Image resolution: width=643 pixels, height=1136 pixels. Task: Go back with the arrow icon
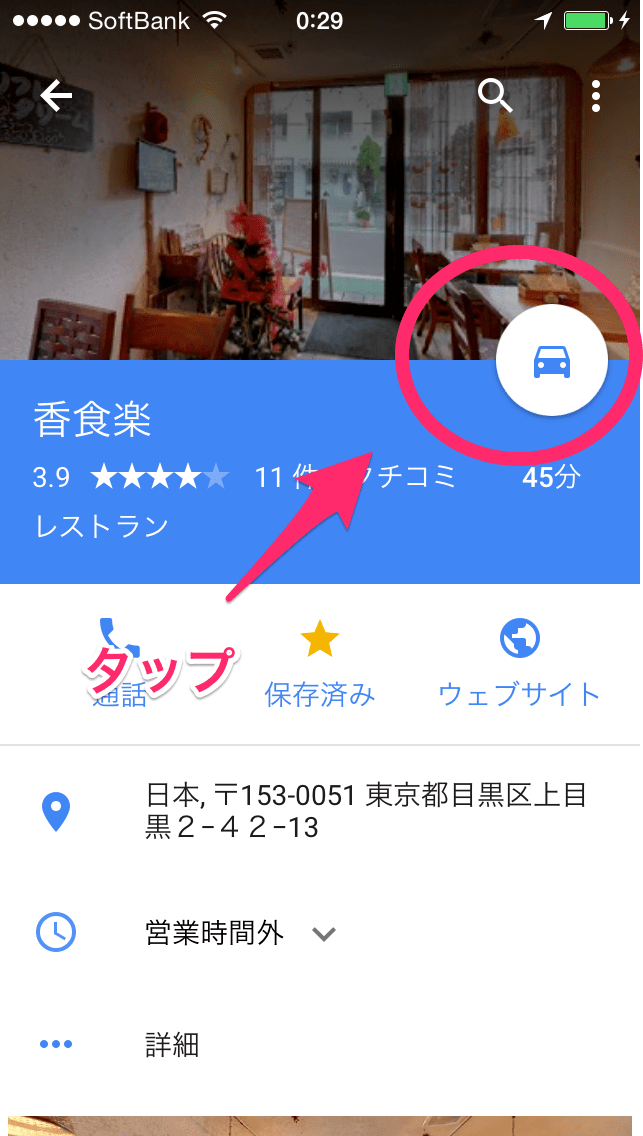coord(57,96)
